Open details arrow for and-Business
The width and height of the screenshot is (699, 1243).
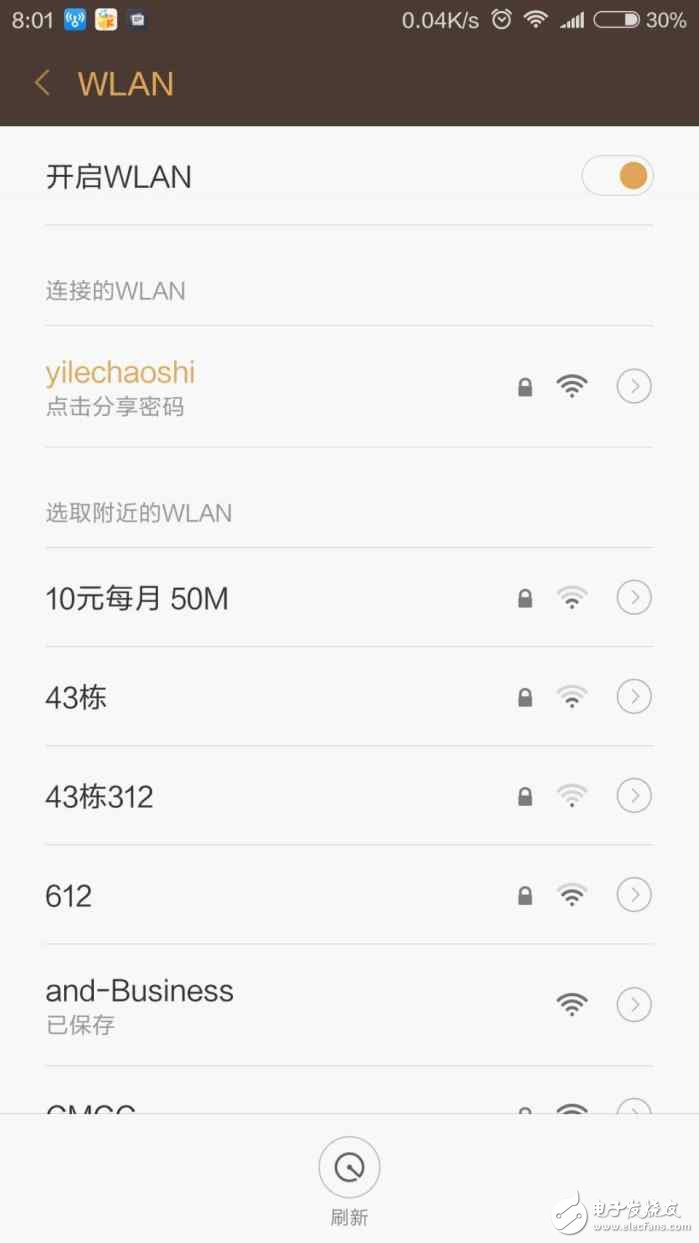point(634,1004)
